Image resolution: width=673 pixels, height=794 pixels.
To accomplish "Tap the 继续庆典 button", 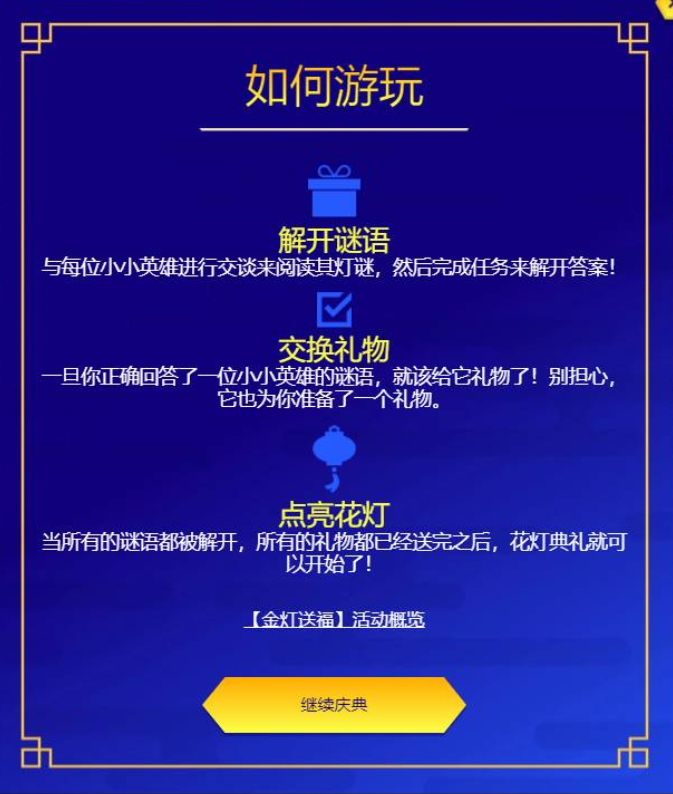I will [x=334, y=704].
